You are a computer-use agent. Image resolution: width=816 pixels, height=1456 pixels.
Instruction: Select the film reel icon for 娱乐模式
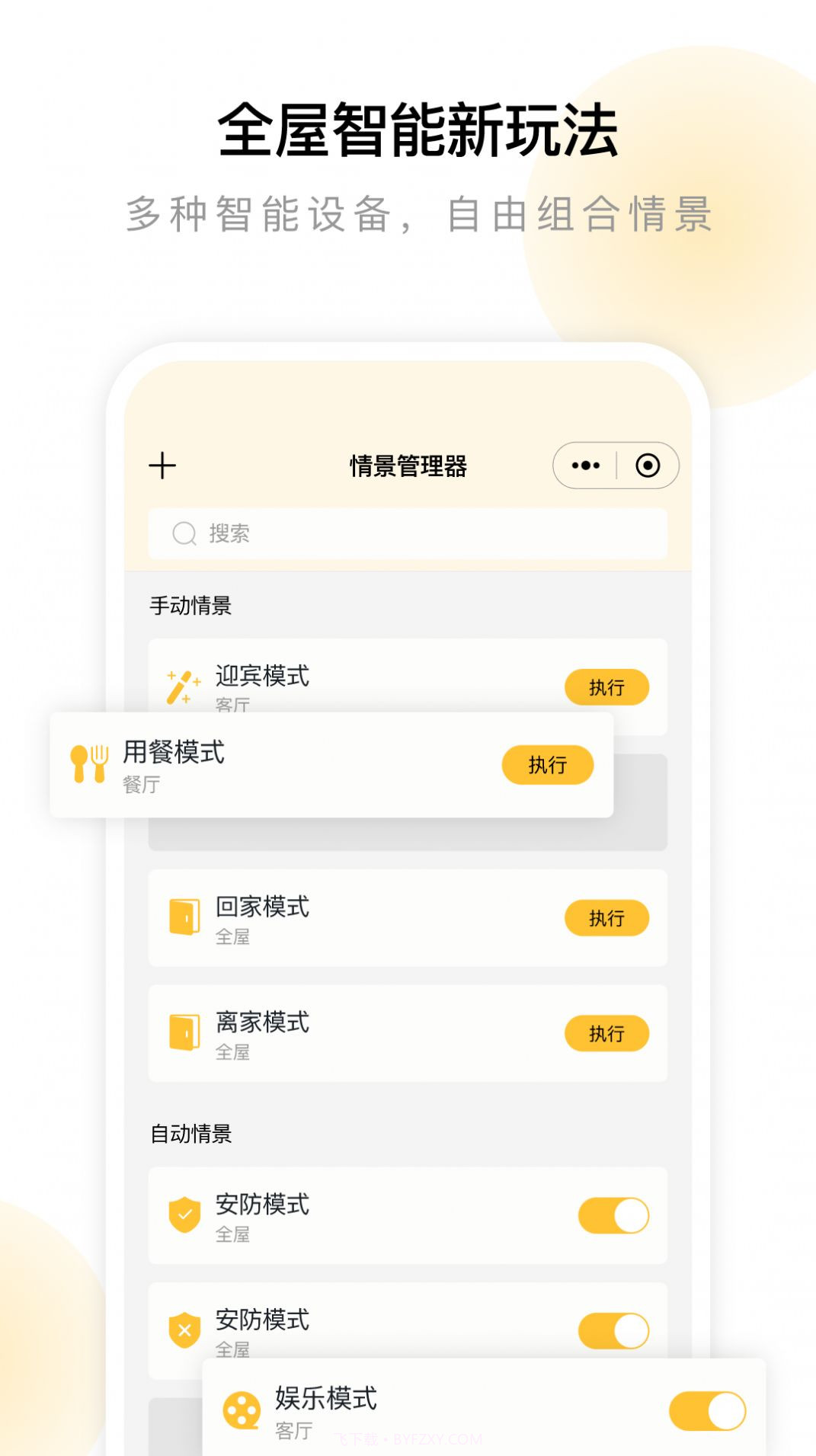[241, 1410]
